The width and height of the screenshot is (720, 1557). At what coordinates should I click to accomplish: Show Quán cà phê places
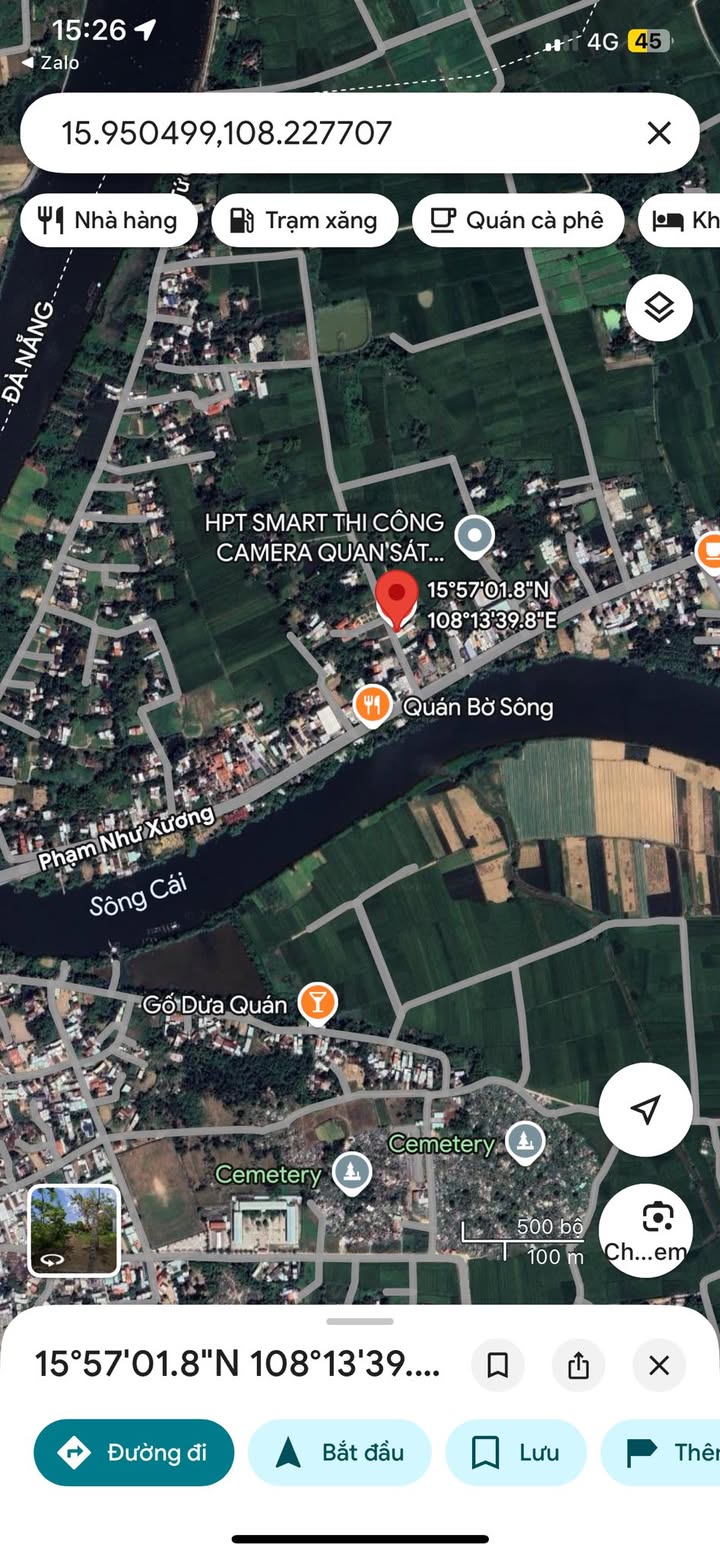518,221
